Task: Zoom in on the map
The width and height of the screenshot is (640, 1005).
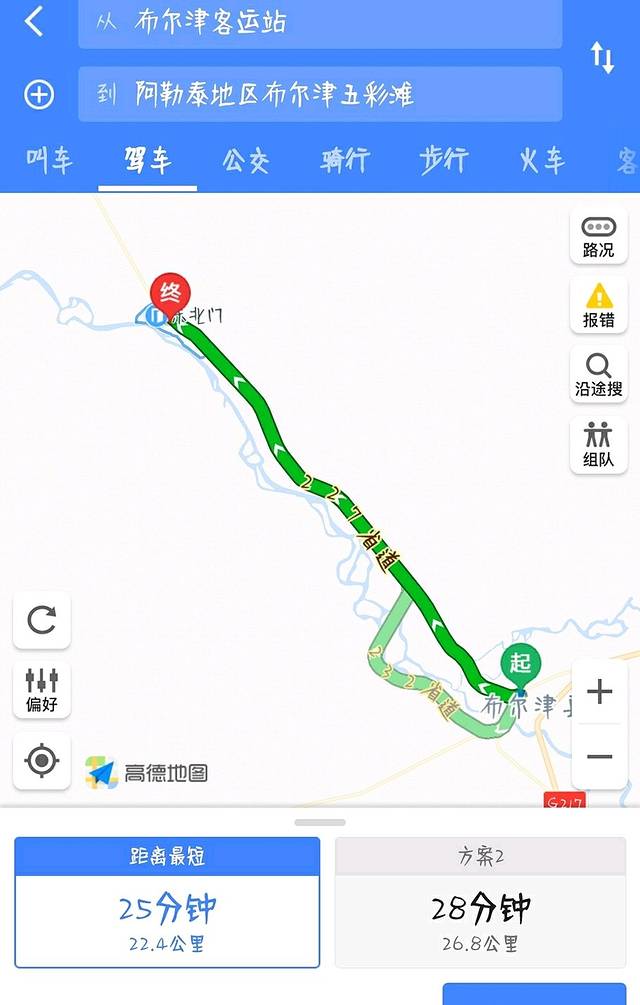Action: coord(600,692)
